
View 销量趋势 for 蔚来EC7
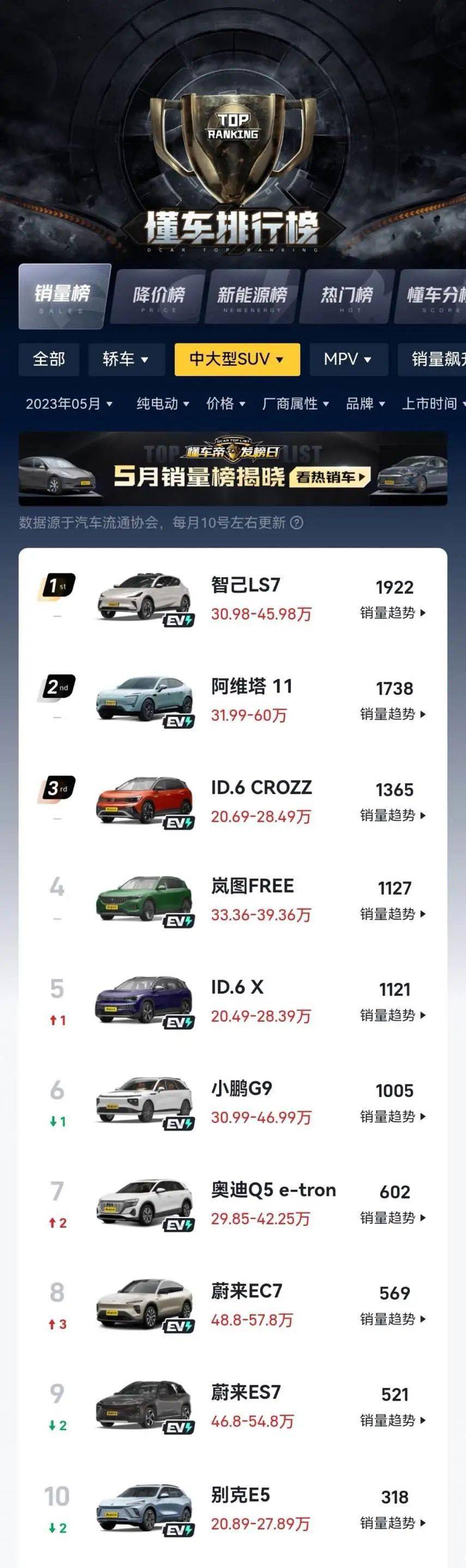(393, 1319)
